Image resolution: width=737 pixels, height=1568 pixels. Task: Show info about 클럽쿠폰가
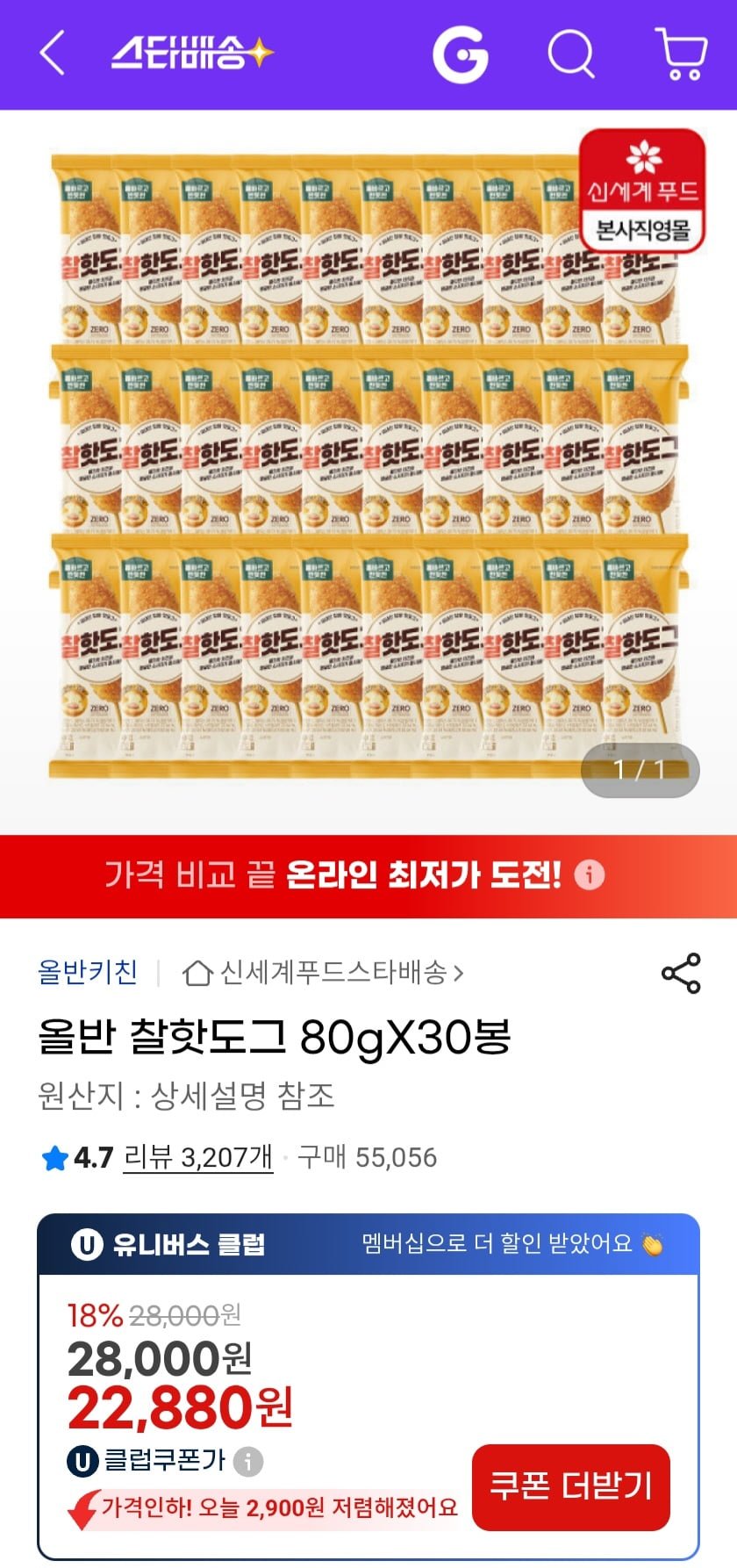pyautogui.click(x=248, y=1461)
